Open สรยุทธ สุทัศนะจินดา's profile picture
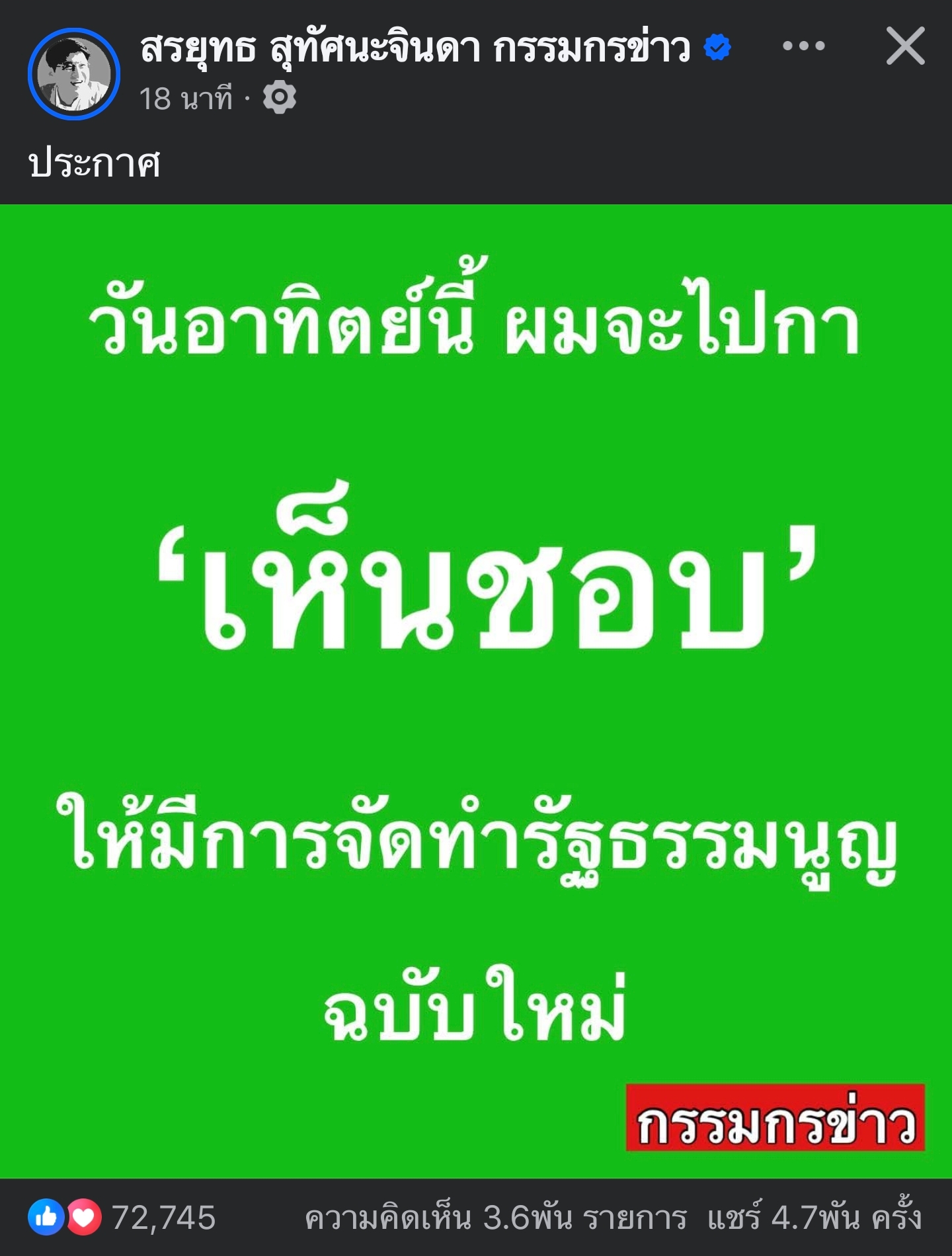 74,74
